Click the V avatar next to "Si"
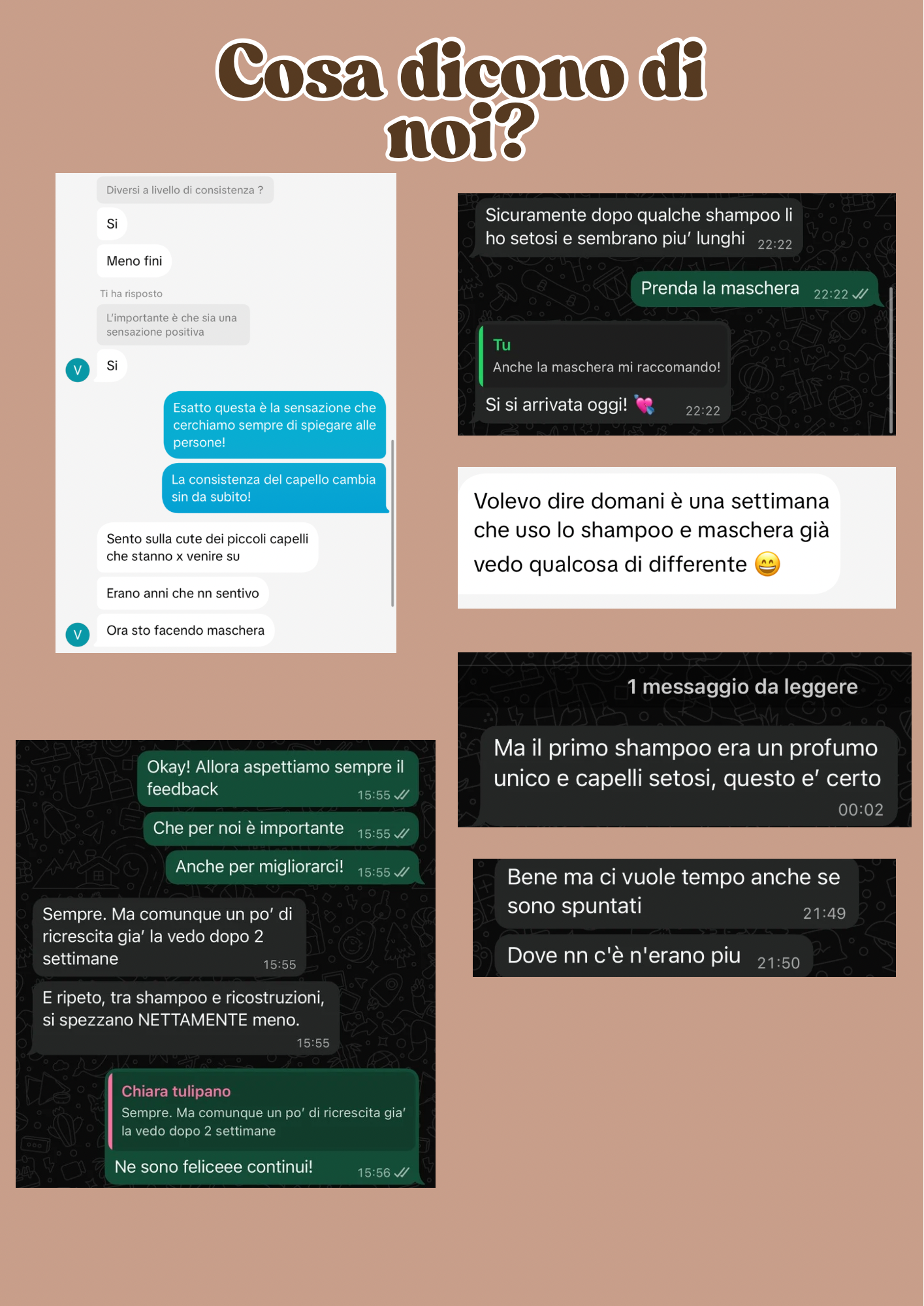The width and height of the screenshot is (924, 1306). point(78,370)
